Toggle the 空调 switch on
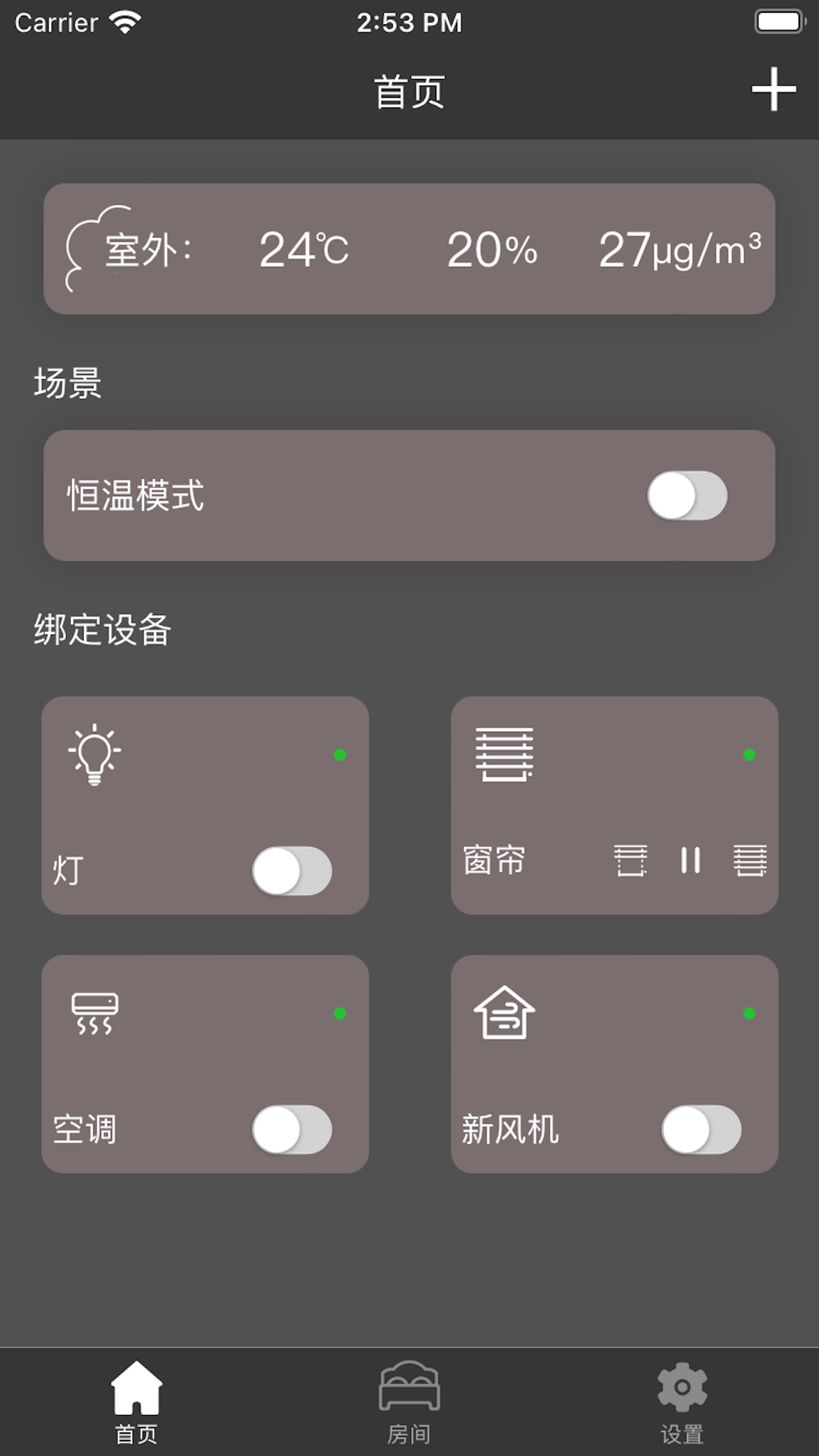 [292, 1131]
